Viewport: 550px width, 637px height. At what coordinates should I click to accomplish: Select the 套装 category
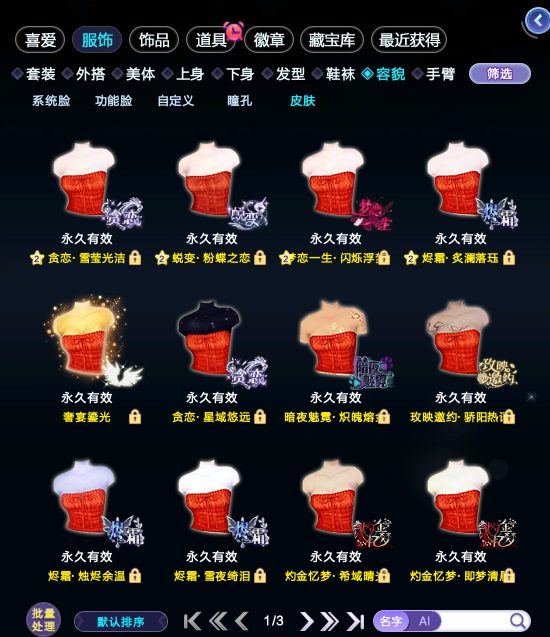tap(34, 74)
